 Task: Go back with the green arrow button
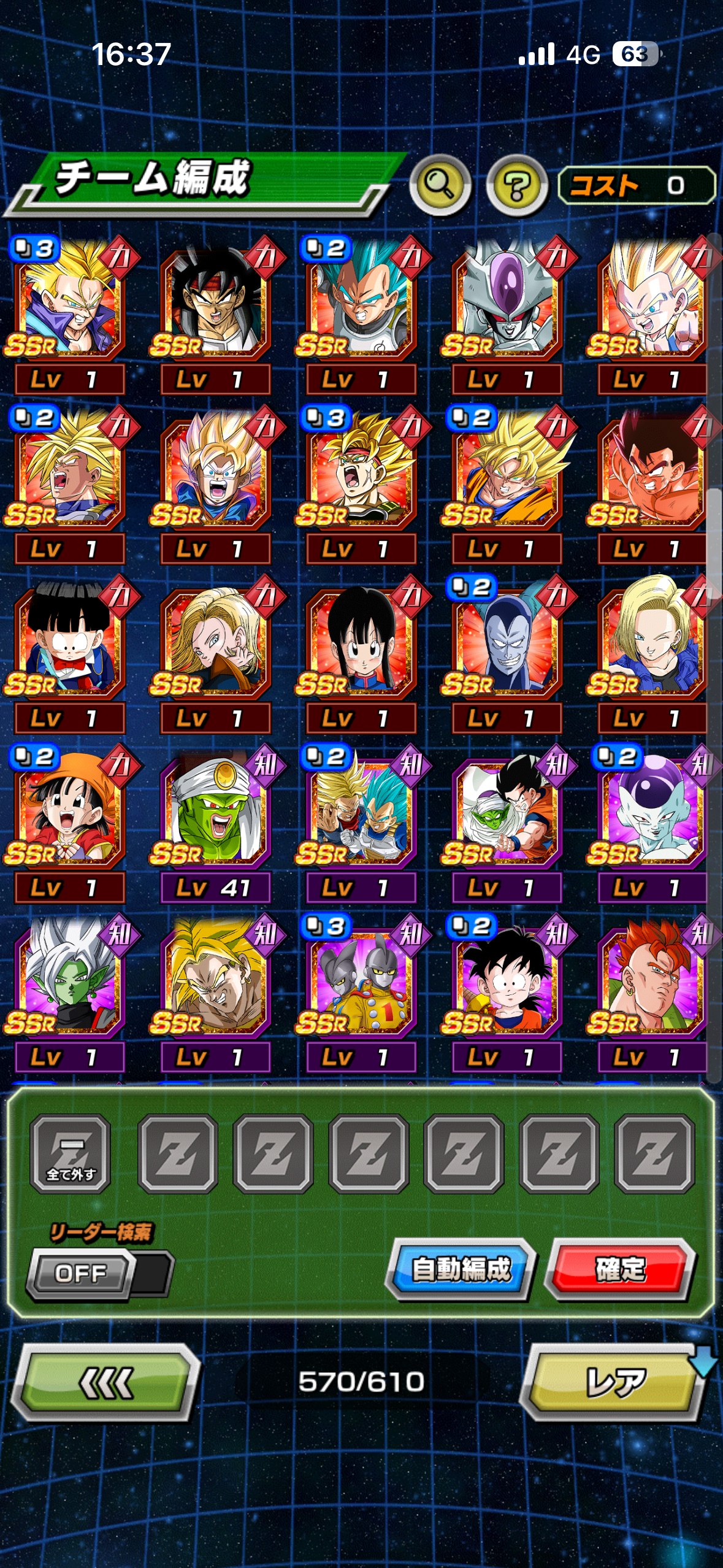tap(105, 1383)
